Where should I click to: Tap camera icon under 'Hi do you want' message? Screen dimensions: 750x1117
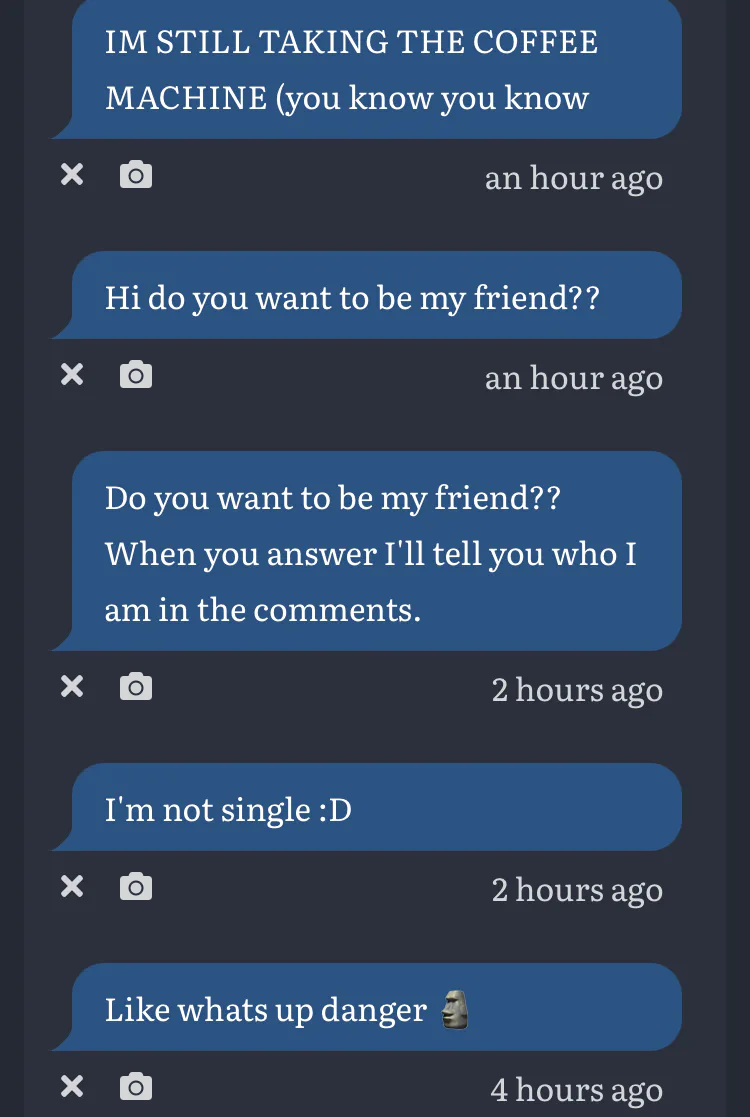point(136,375)
